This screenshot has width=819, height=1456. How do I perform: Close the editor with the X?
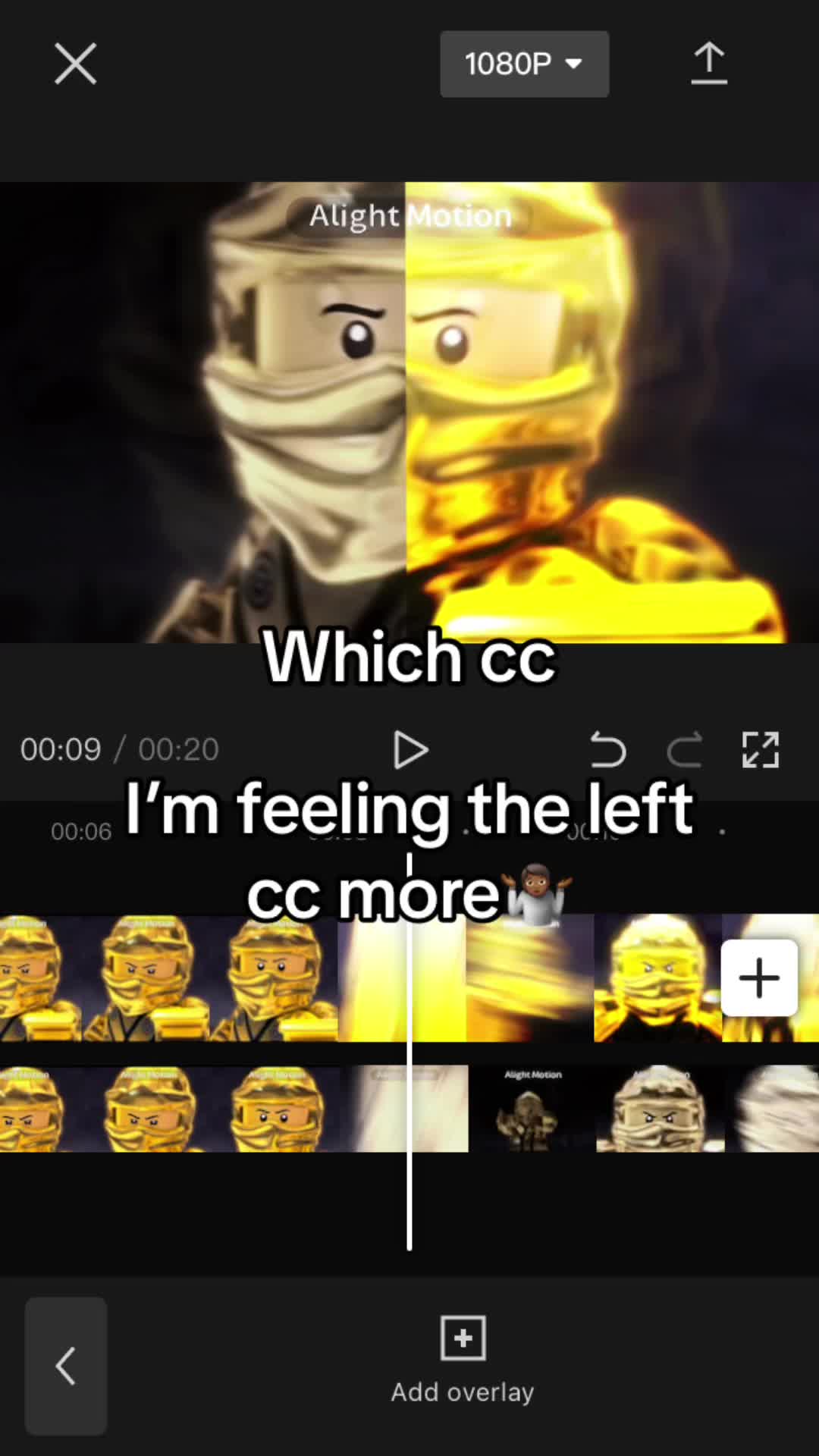75,64
